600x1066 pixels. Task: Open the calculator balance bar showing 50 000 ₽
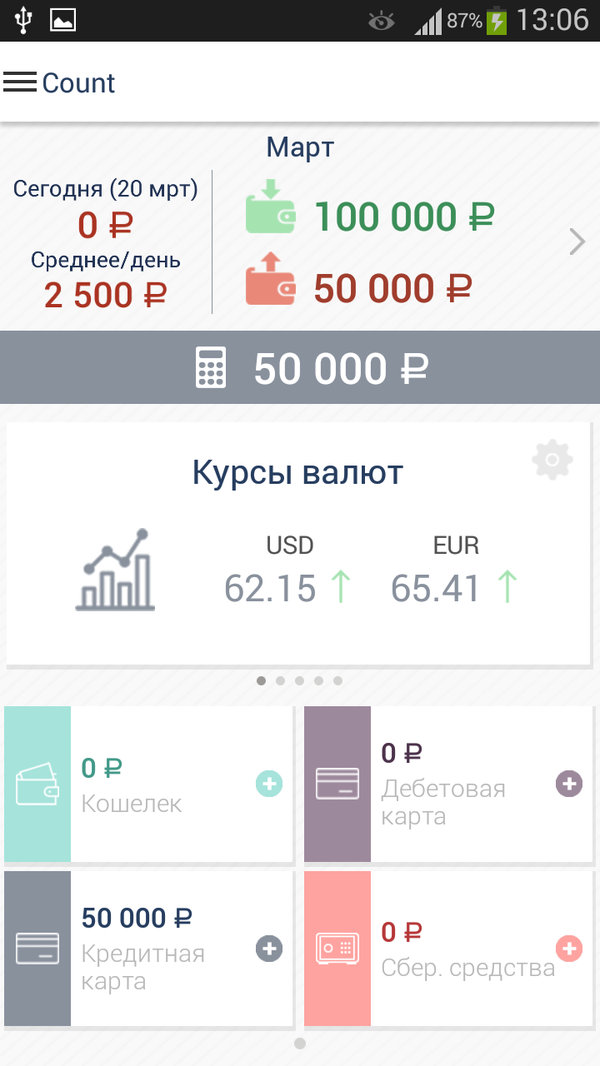click(300, 368)
